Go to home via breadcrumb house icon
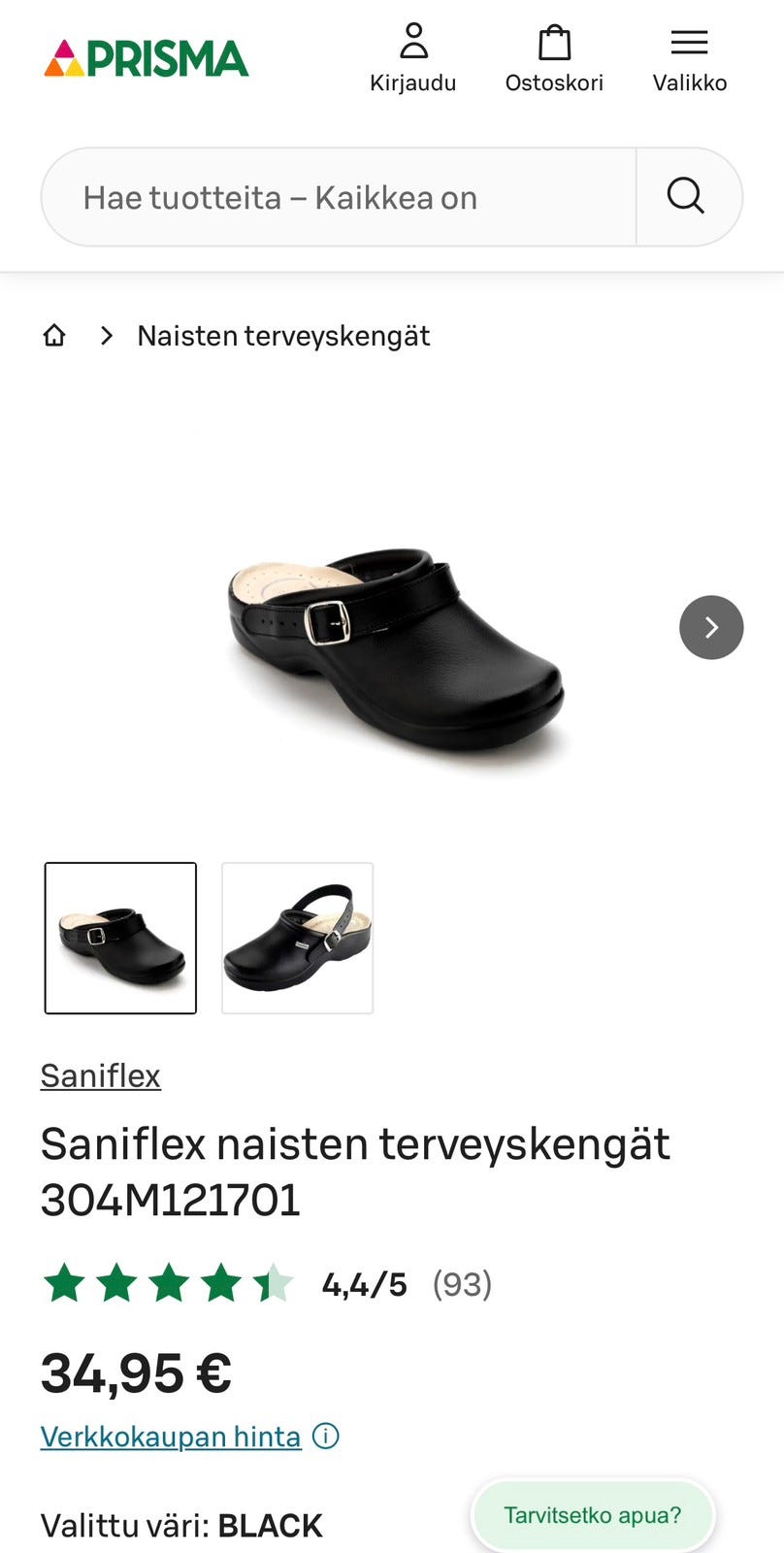This screenshot has width=784, height=1553. point(54,336)
